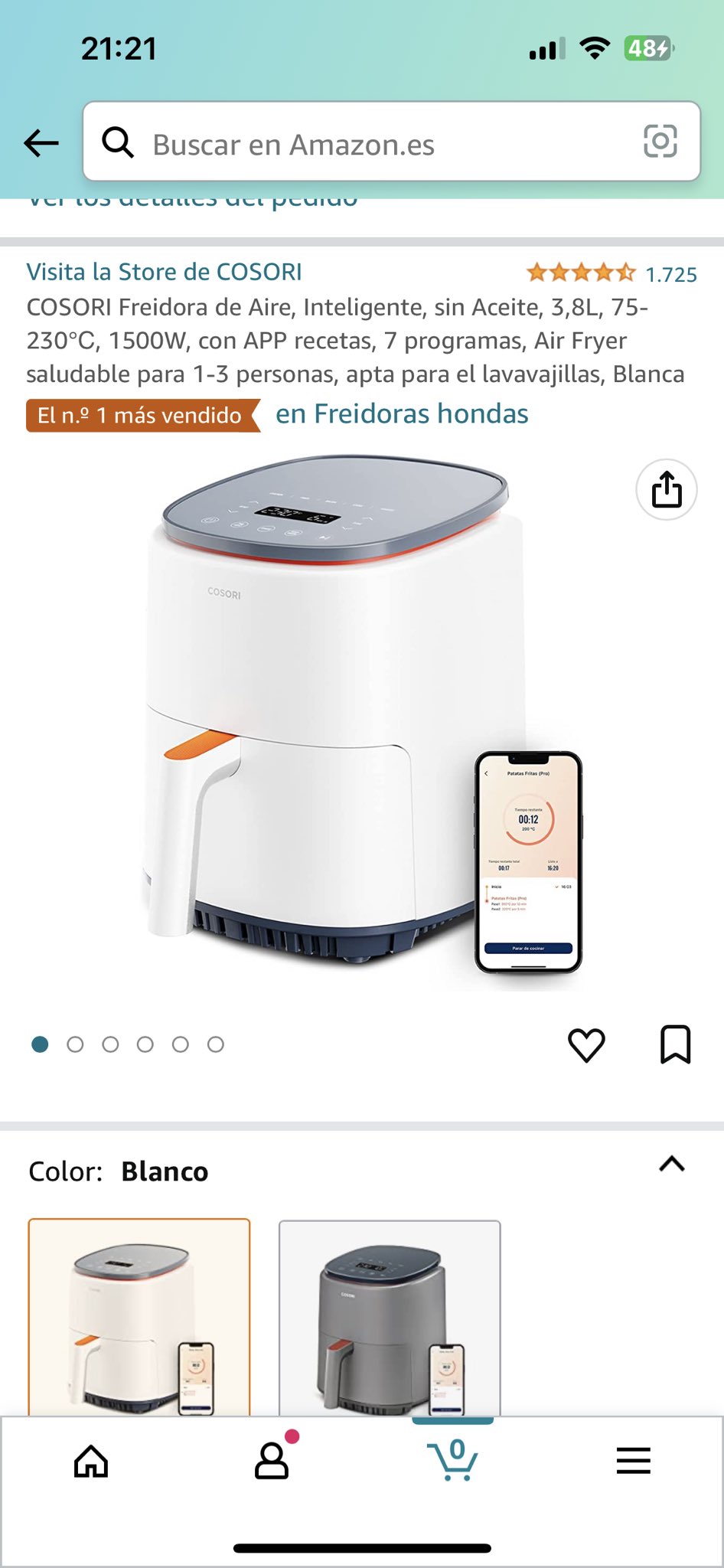This screenshot has height=1568, width=724.
Task: Jump to the second image page dot
Action: [75, 1044]
